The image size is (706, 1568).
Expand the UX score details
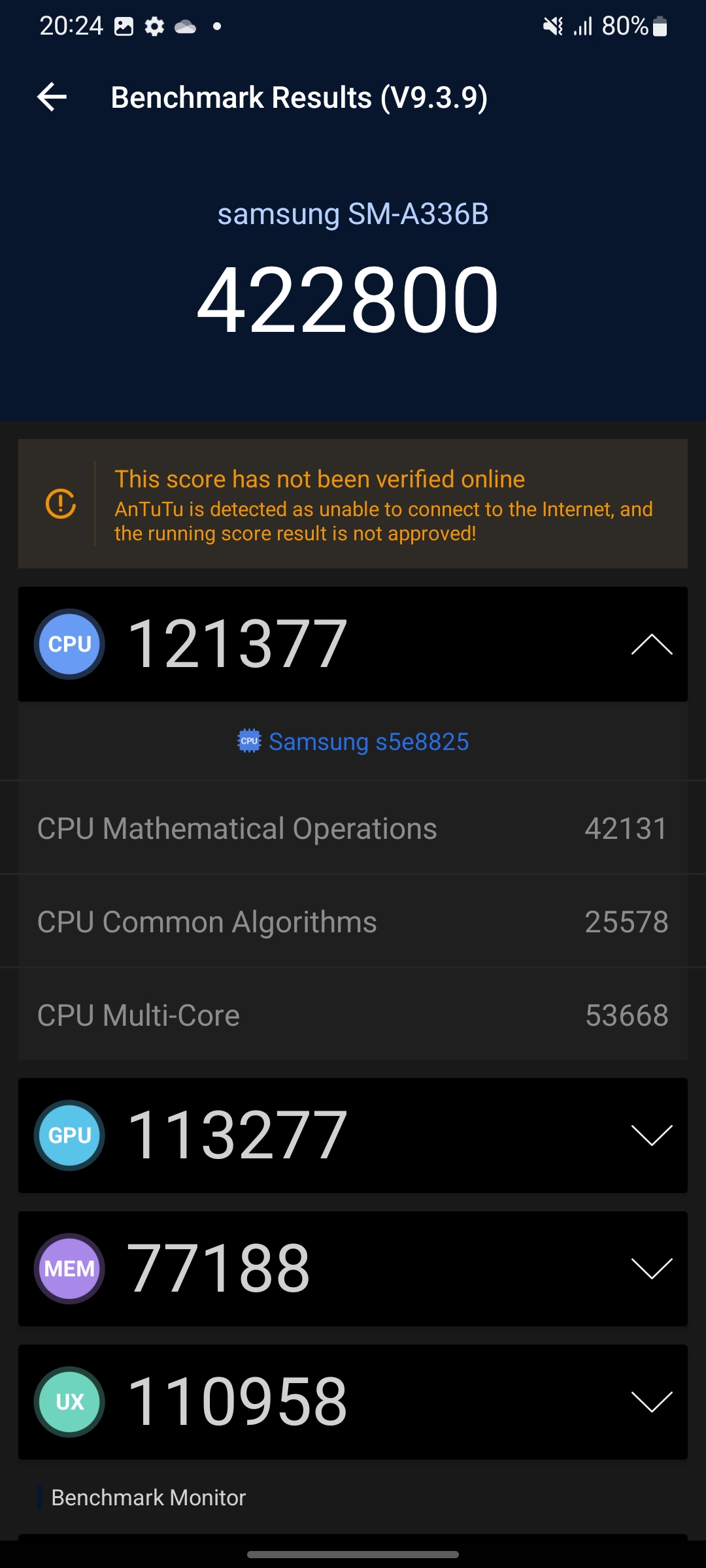(x=651, y=1402)
